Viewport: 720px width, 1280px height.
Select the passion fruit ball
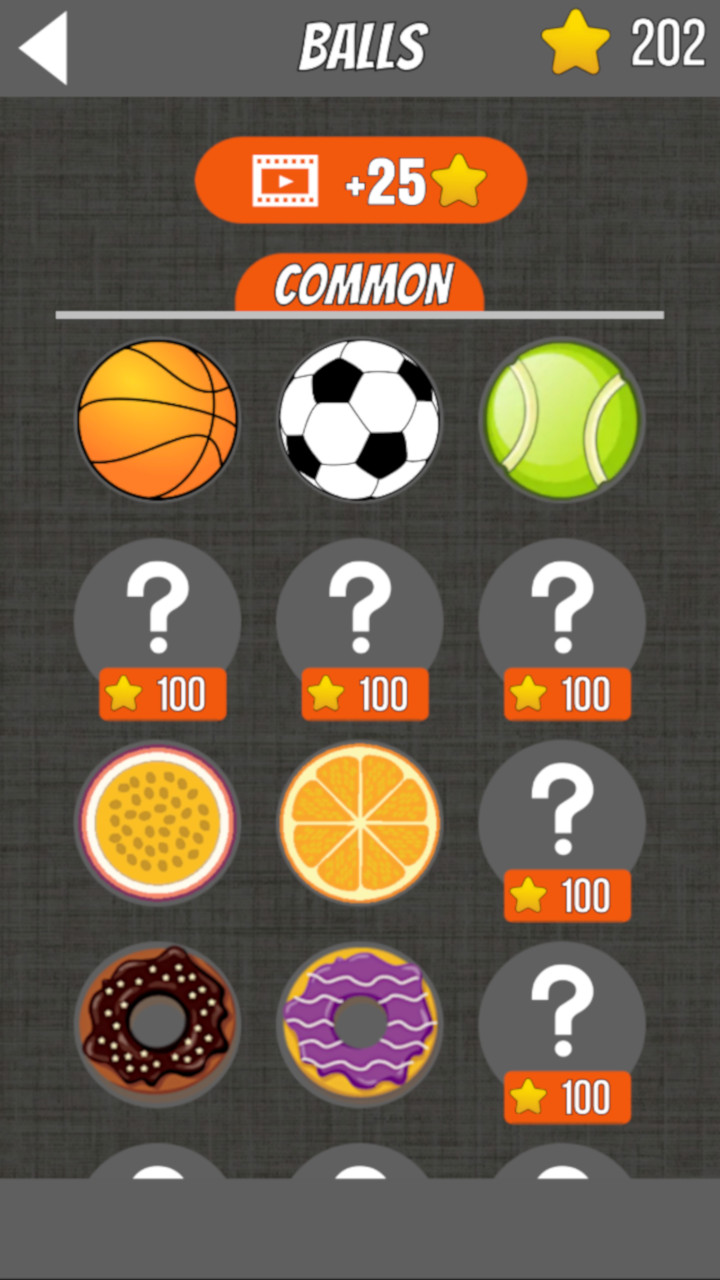(158, 823)
